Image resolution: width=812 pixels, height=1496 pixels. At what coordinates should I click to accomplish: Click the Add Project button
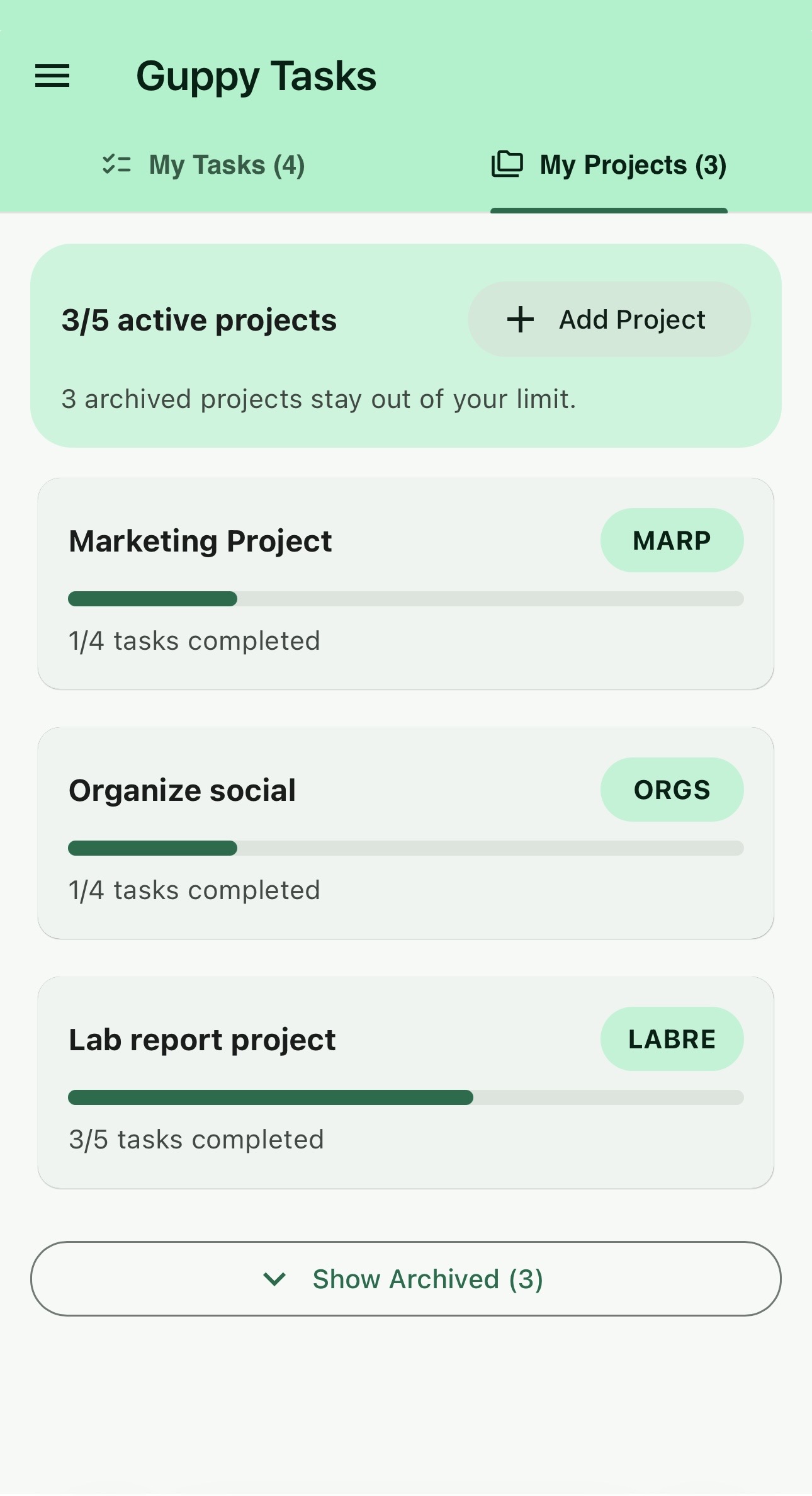(x=609, y=319)
